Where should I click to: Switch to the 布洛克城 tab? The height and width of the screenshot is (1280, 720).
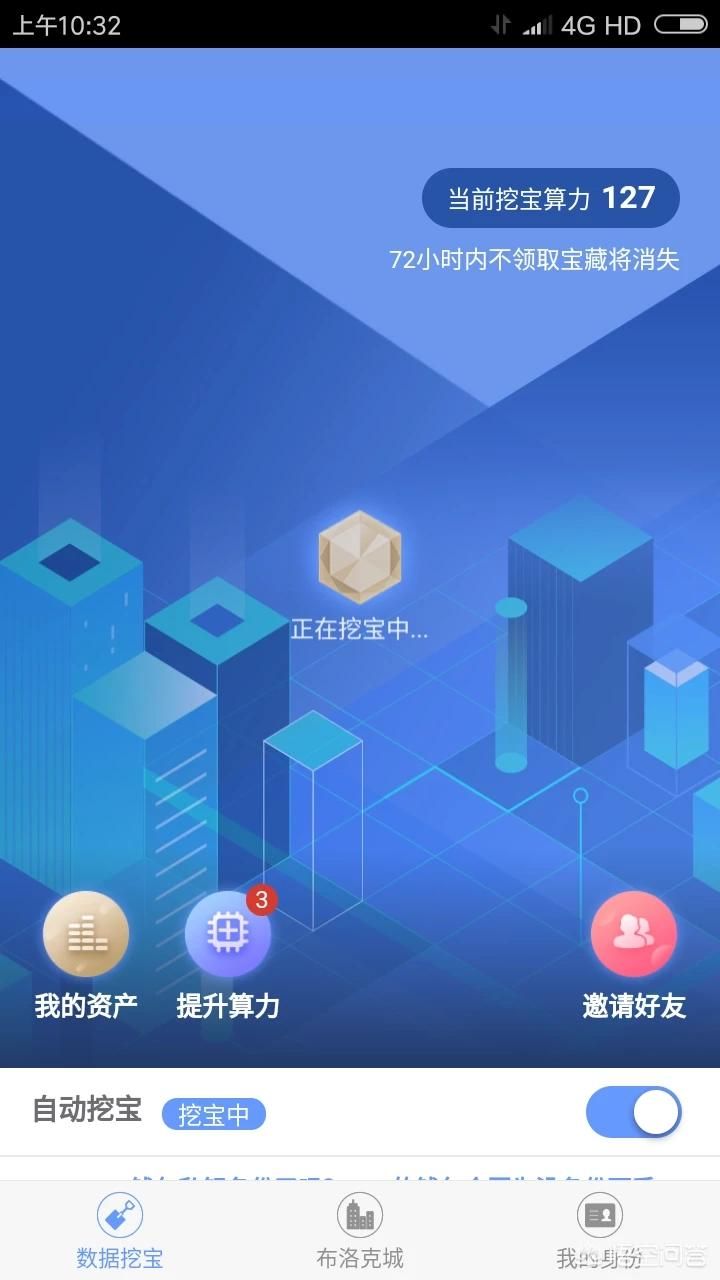(360, 1231)
